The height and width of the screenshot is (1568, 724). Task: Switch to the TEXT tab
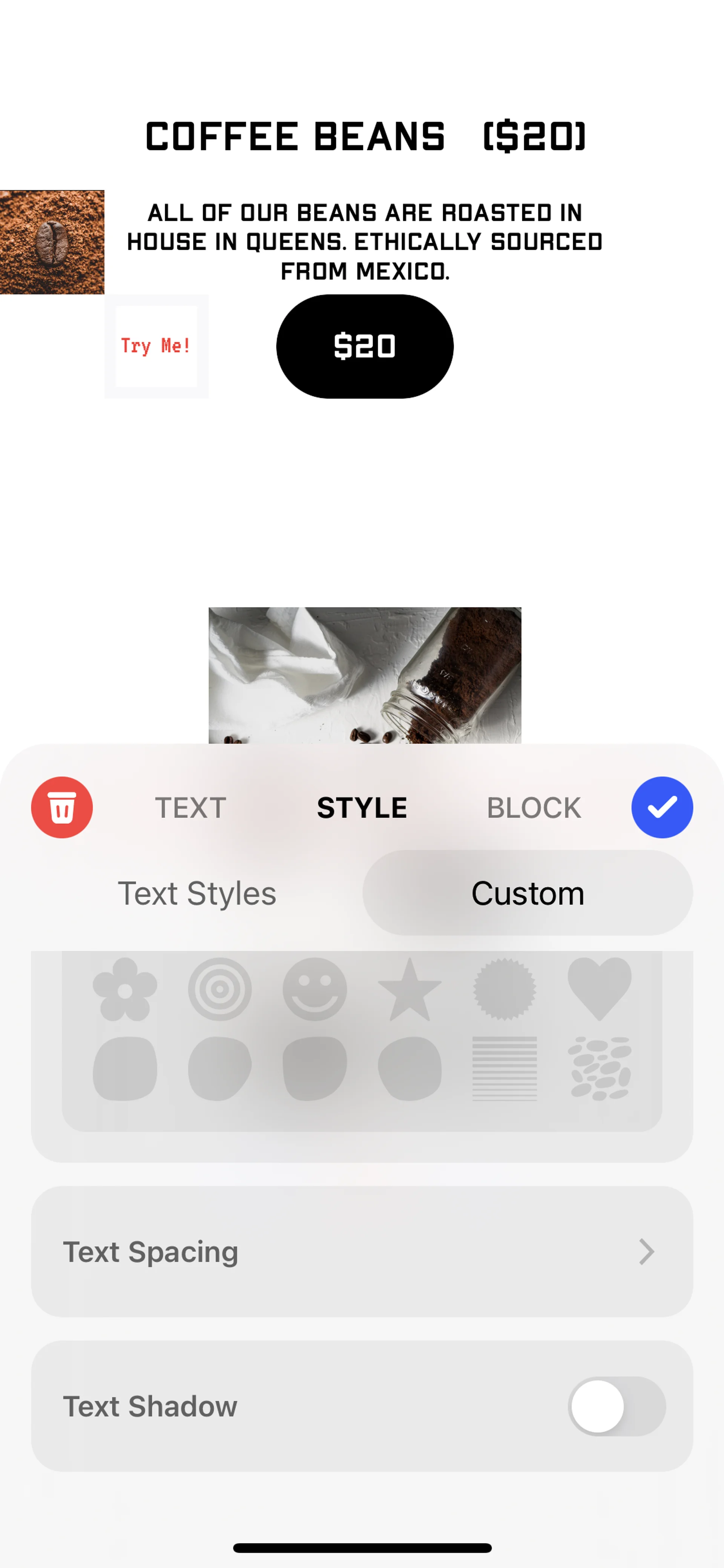coord(190,808)
